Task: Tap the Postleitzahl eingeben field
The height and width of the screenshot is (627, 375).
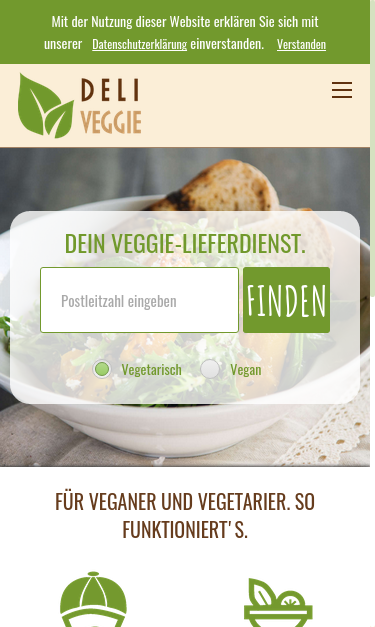Action: pos(140,300)
